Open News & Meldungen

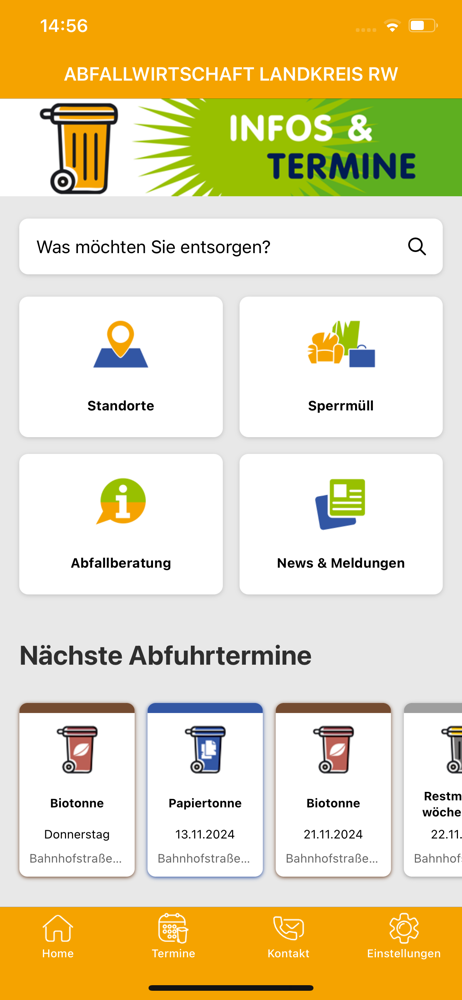pyautogui.click(x=341, y=524)
